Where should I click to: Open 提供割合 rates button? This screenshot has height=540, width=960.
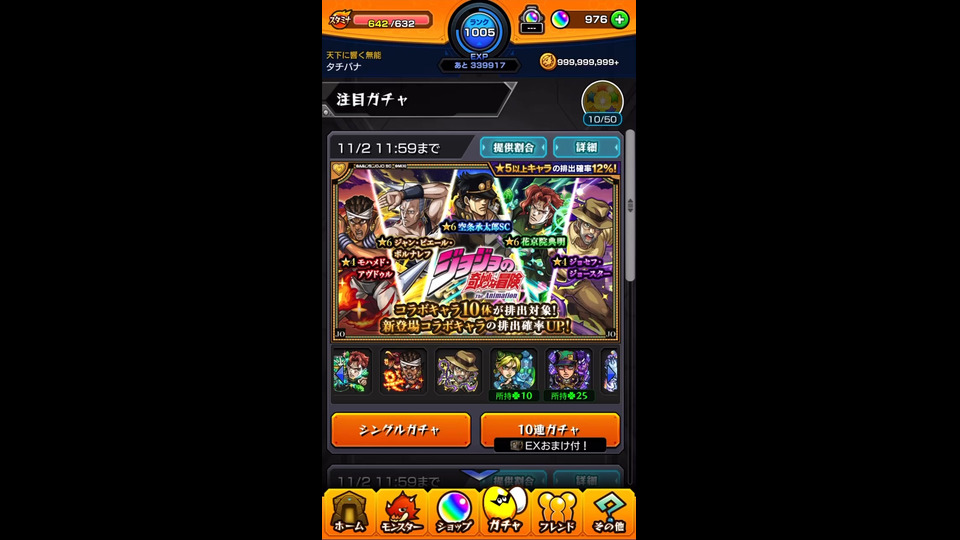[513, 147]
